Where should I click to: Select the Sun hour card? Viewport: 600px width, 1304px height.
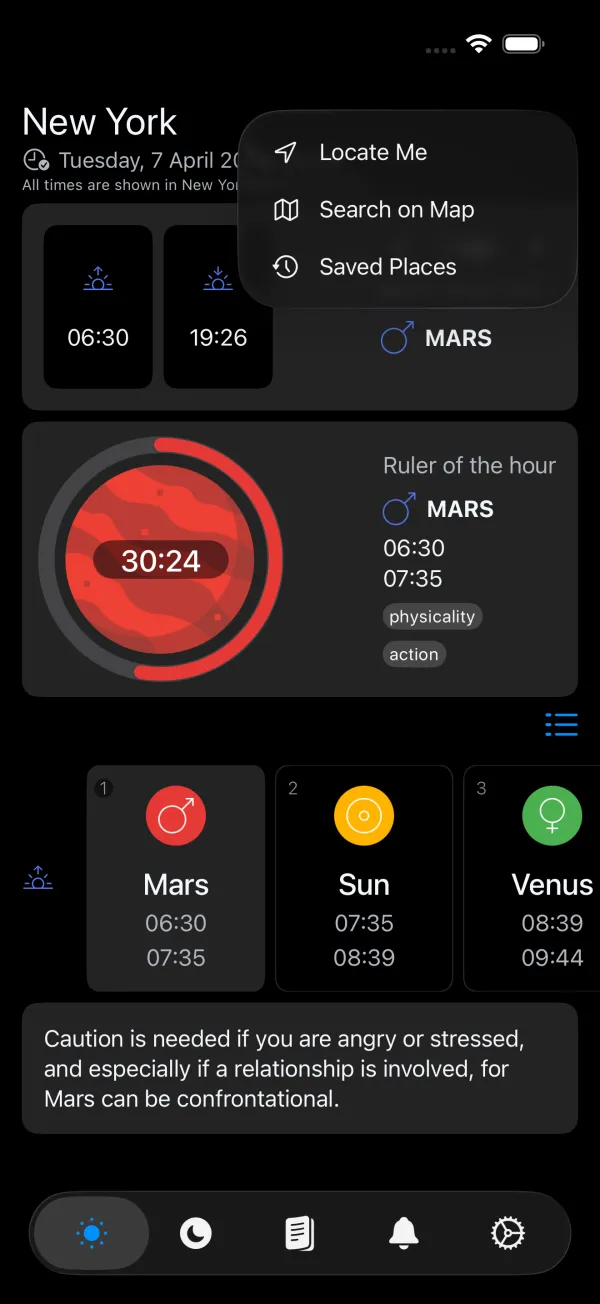[x=364, y=878]
